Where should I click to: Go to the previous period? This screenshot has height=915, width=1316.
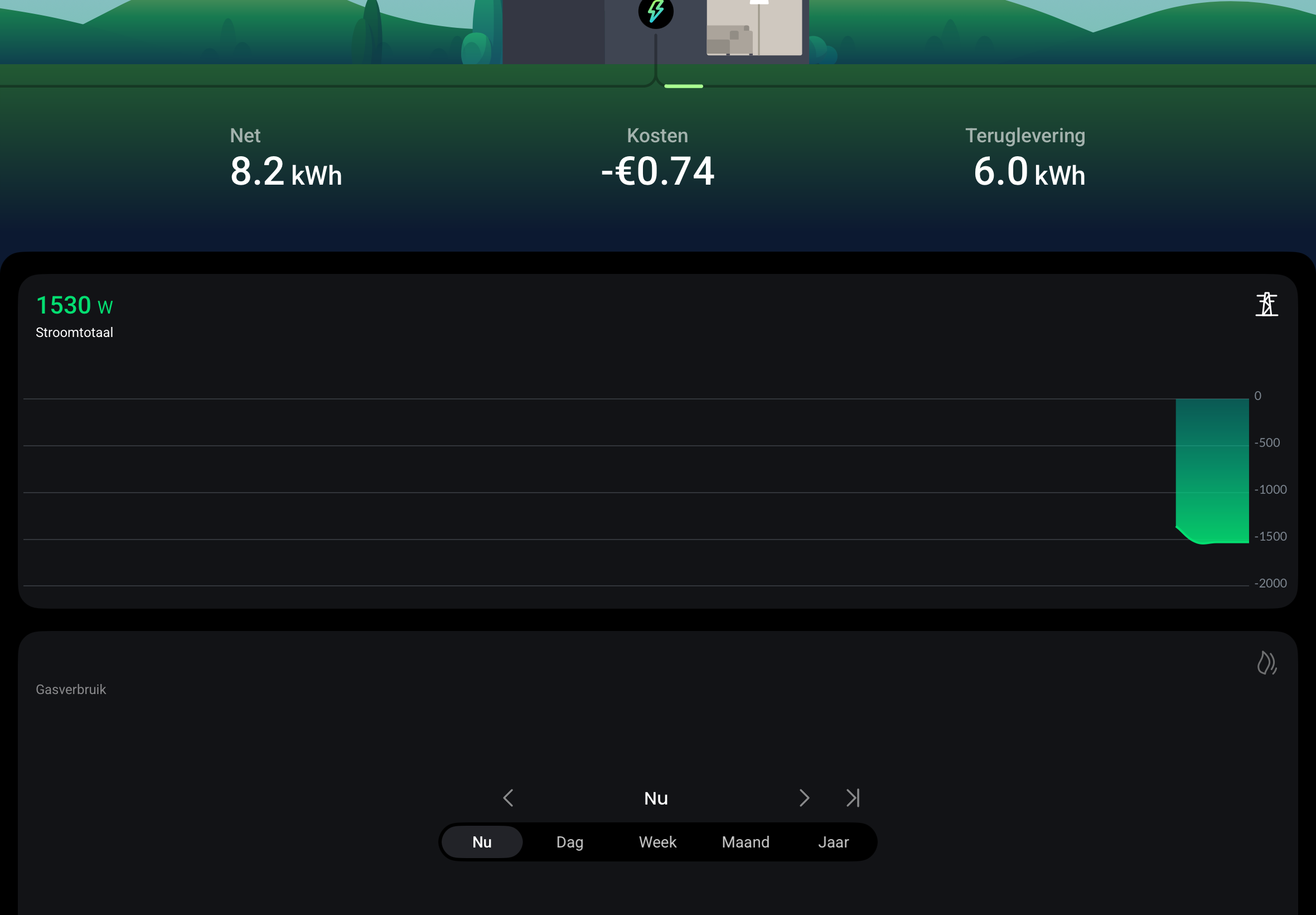pos(508,797)
